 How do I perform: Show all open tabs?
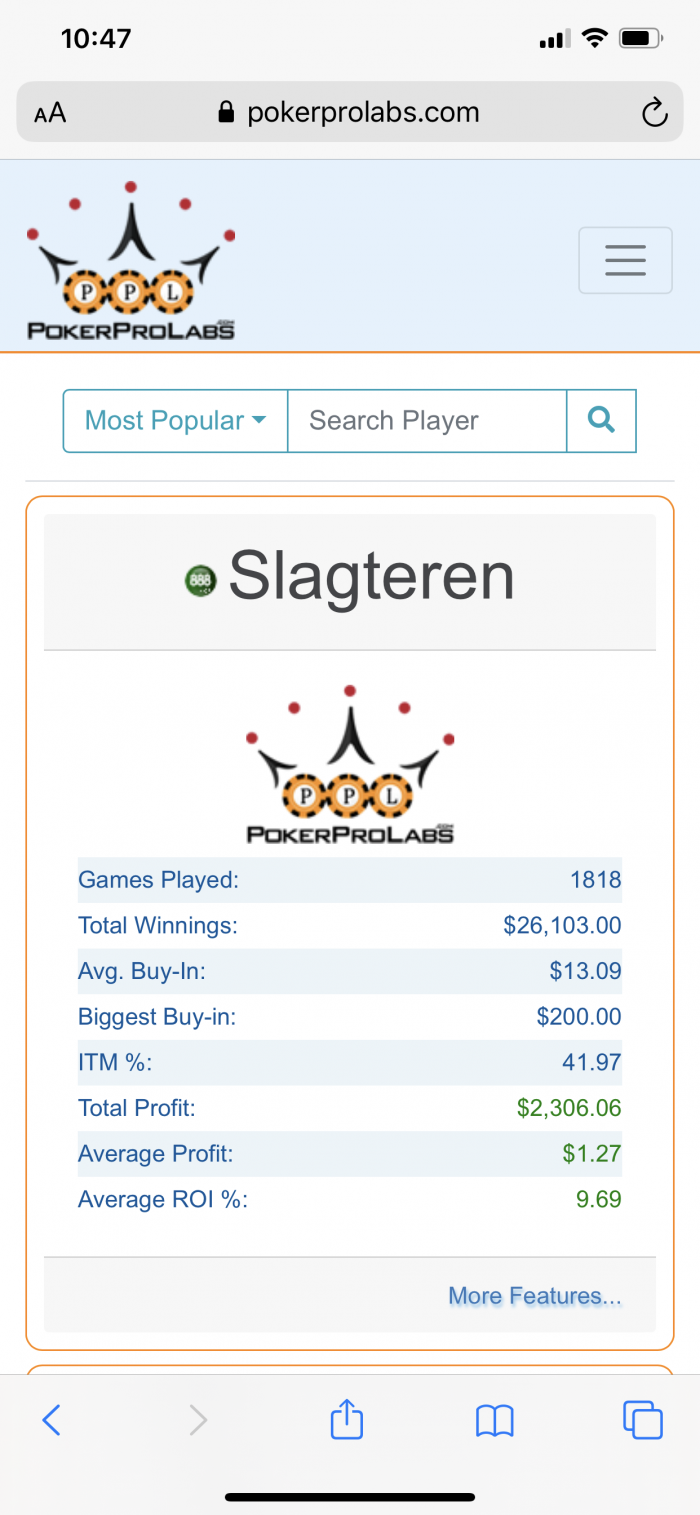[x=642, y=1419]
